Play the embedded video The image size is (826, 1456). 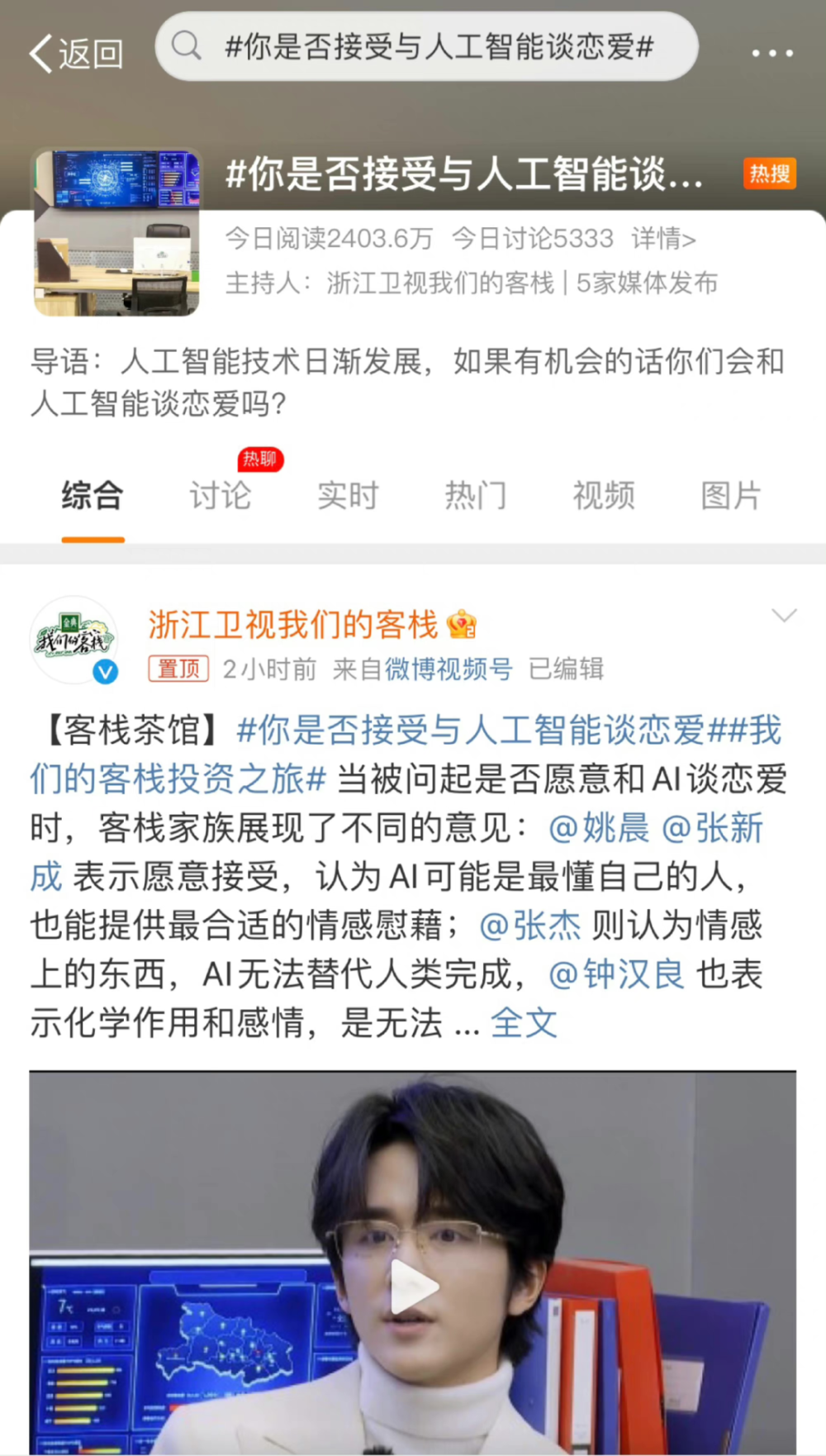[413, 1285]
